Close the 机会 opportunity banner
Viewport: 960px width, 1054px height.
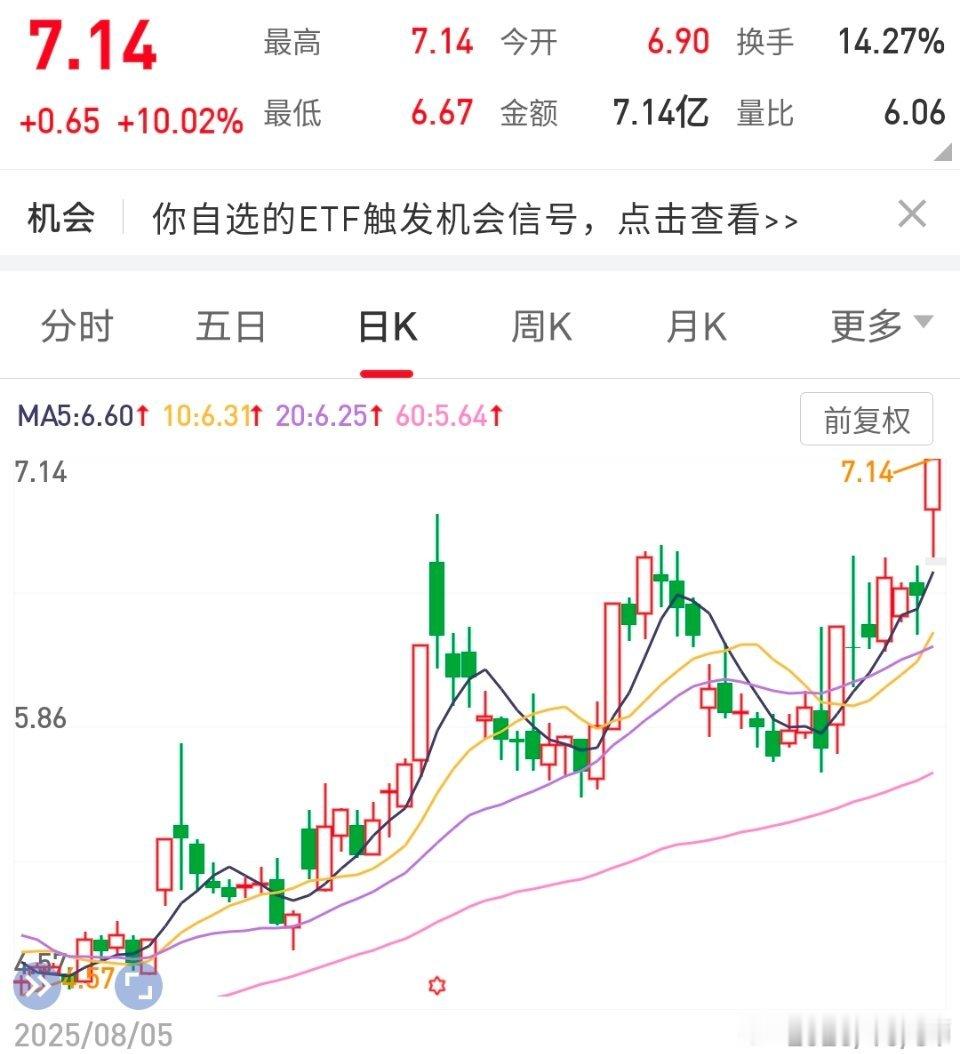click(912, 215)
